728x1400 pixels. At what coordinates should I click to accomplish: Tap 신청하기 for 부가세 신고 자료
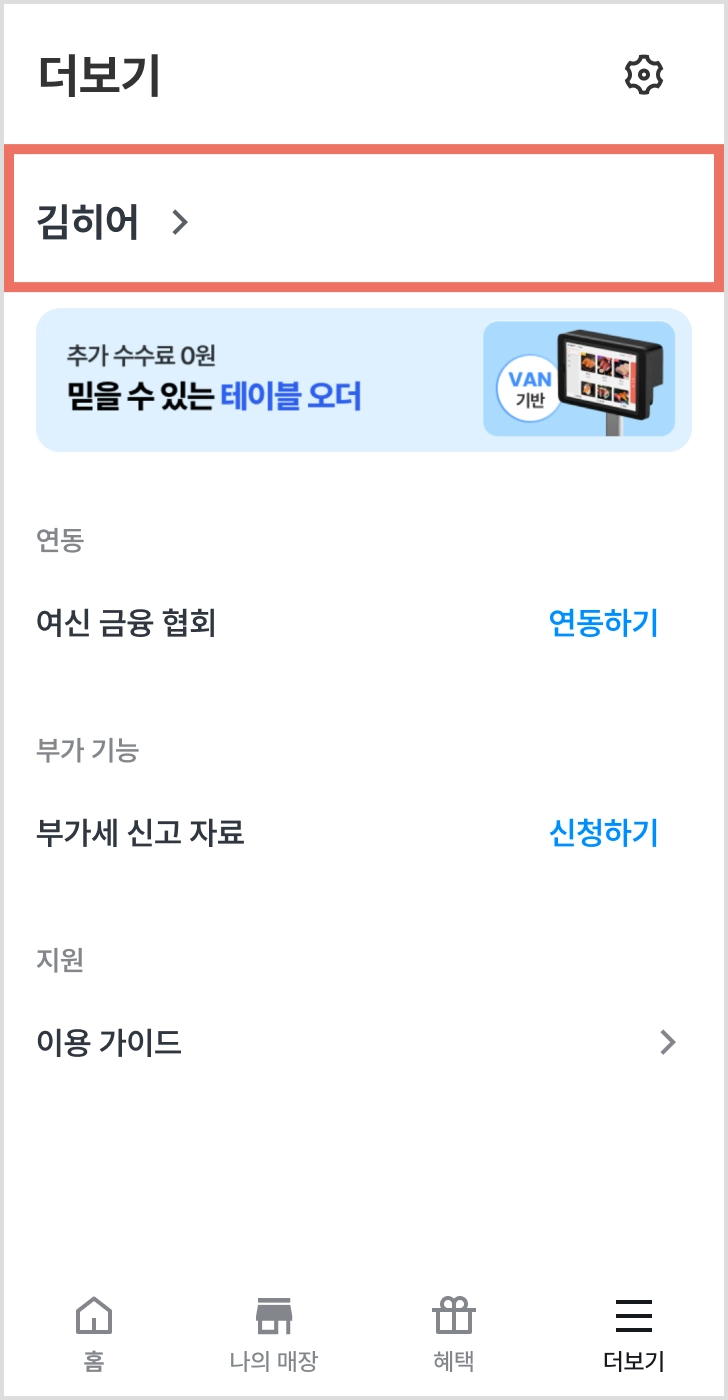(x=603, y=832)
